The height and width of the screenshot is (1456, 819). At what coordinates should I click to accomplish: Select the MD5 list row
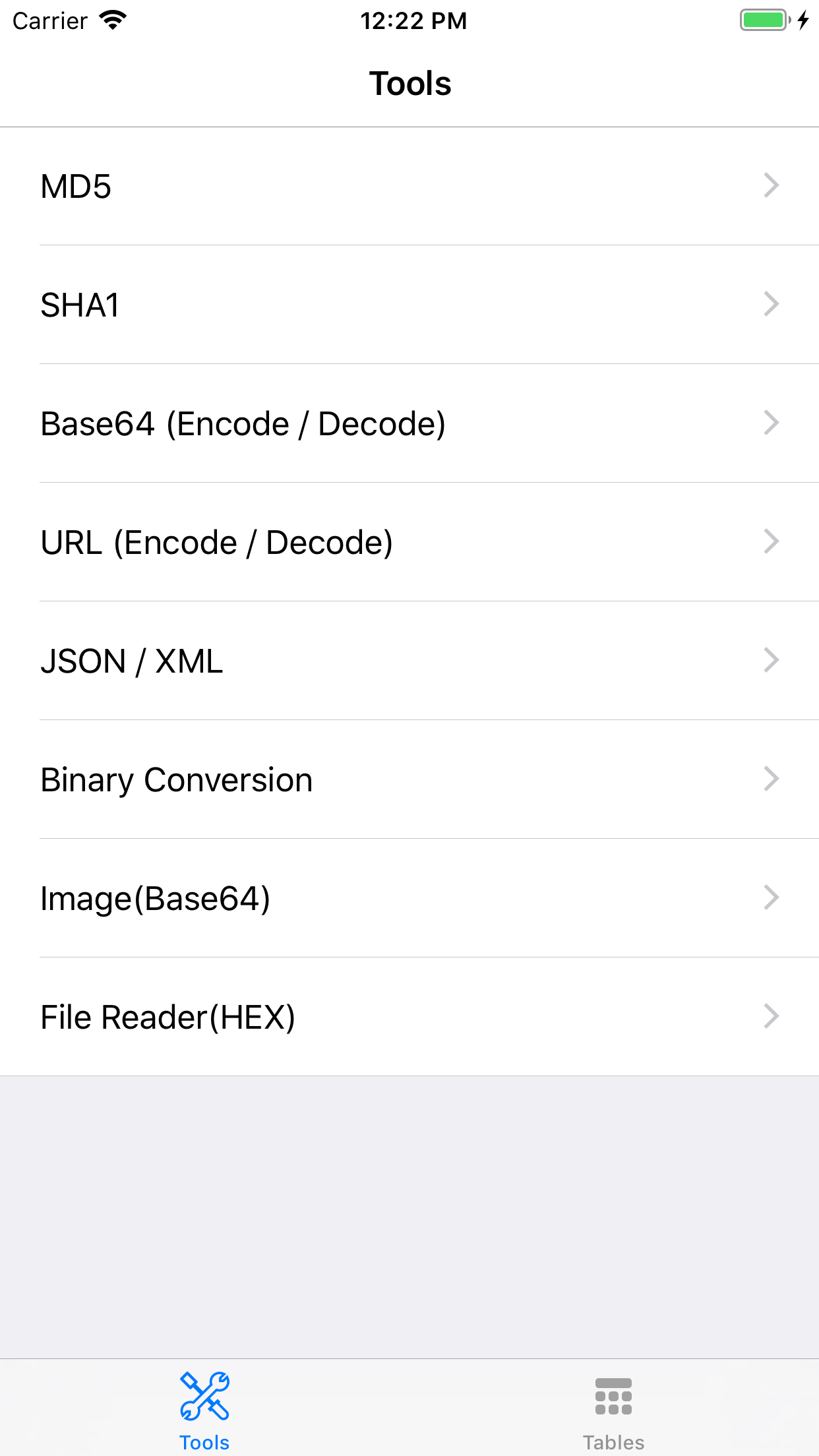[409, 185]
